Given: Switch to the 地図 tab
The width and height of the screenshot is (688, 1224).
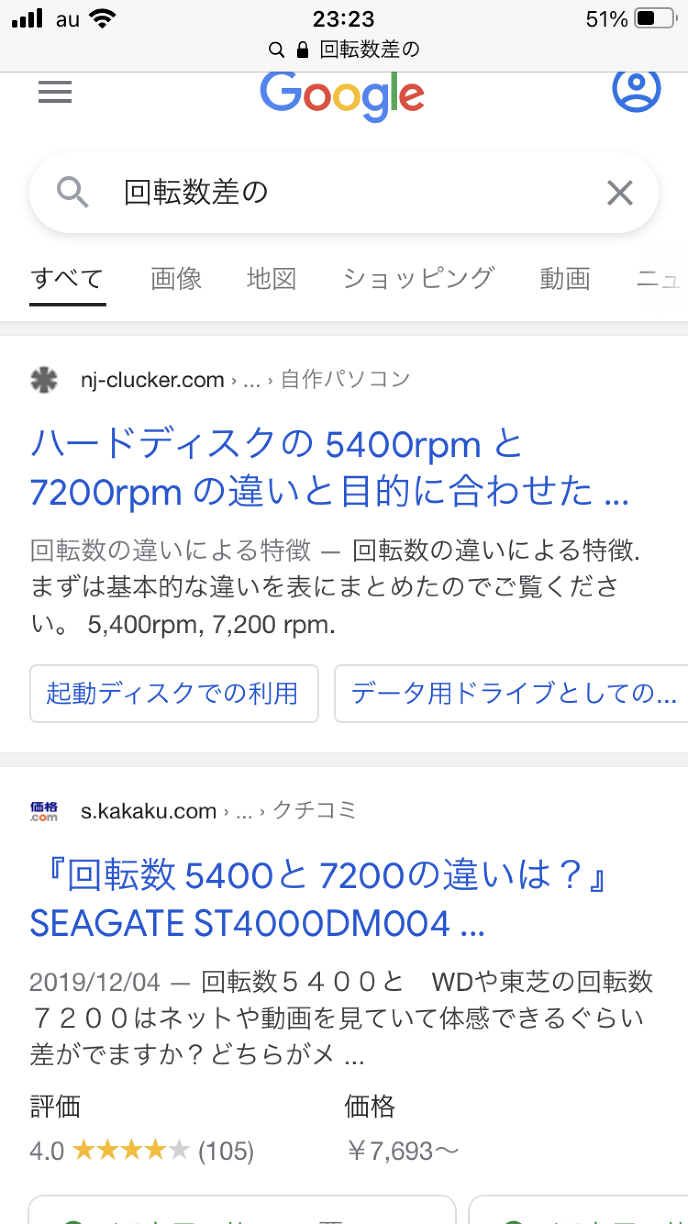Looking at the screenshot, I should pyautogui.click(x=271, y=278).
